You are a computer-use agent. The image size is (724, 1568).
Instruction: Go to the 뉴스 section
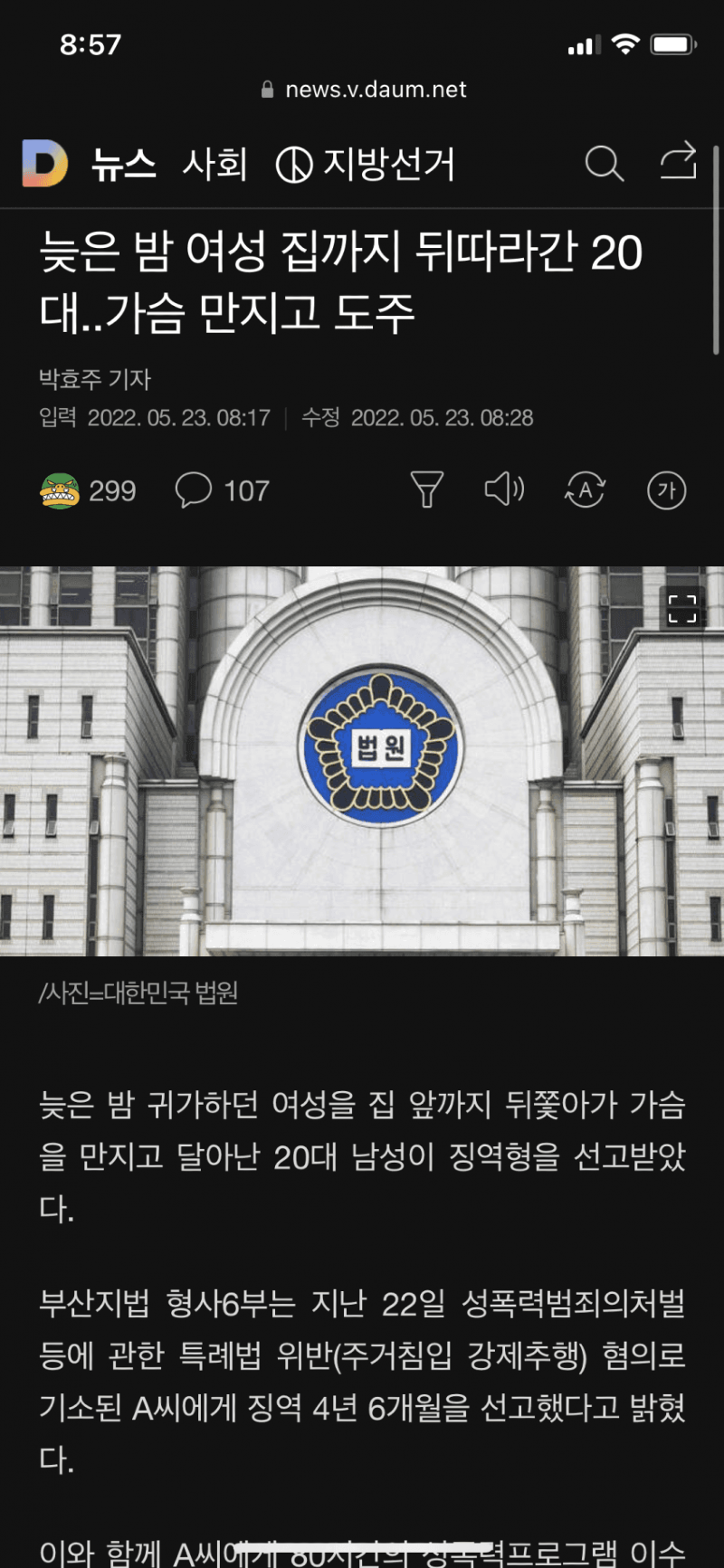[124, 165]
